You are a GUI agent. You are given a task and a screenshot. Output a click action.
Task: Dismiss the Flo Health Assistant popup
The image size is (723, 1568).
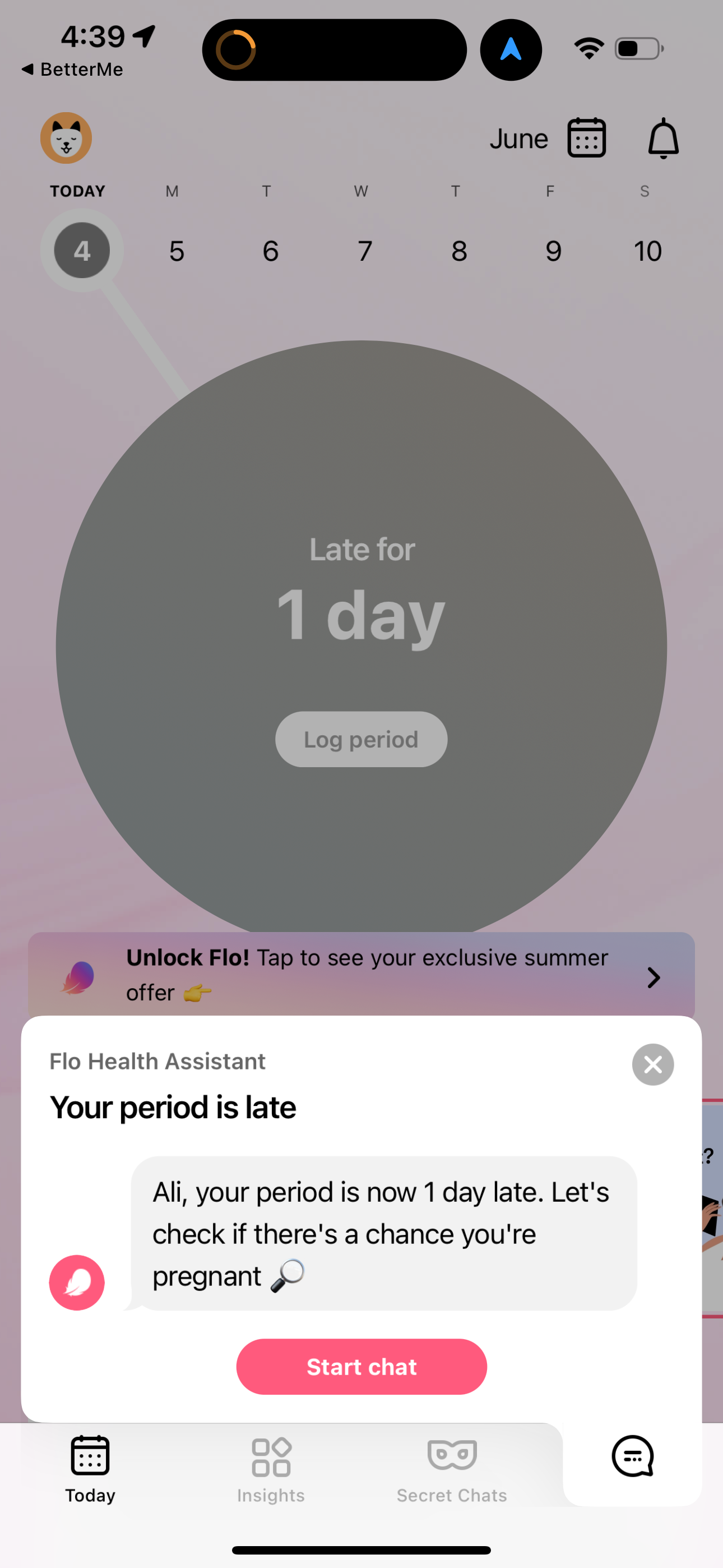point(652,1064)
